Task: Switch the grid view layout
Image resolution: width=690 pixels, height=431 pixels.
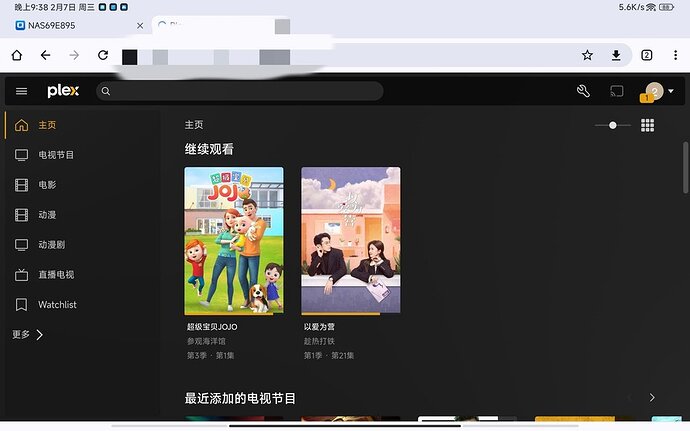Action: [x=648, y=125]
